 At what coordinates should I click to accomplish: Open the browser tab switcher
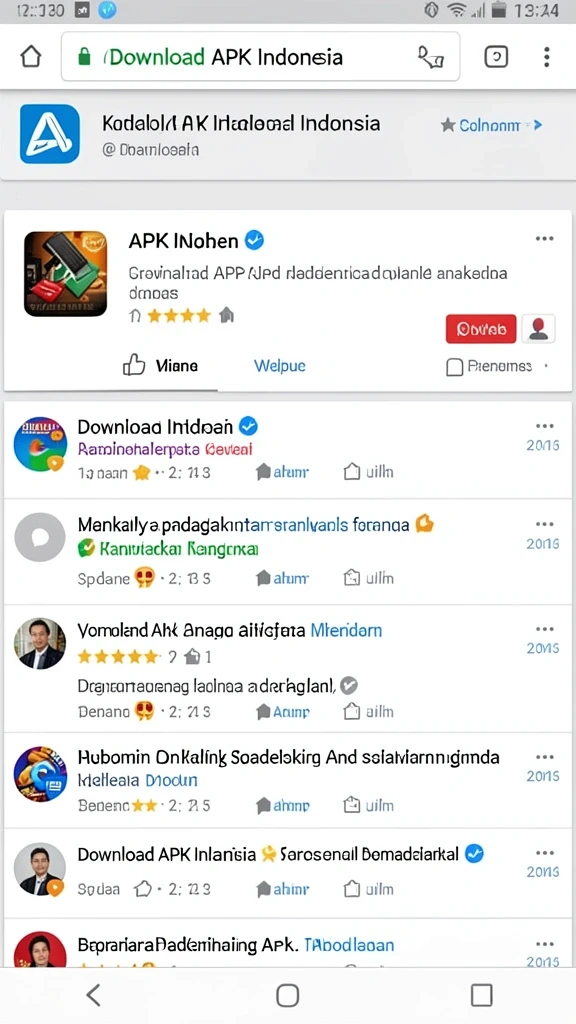coord(496,57)
